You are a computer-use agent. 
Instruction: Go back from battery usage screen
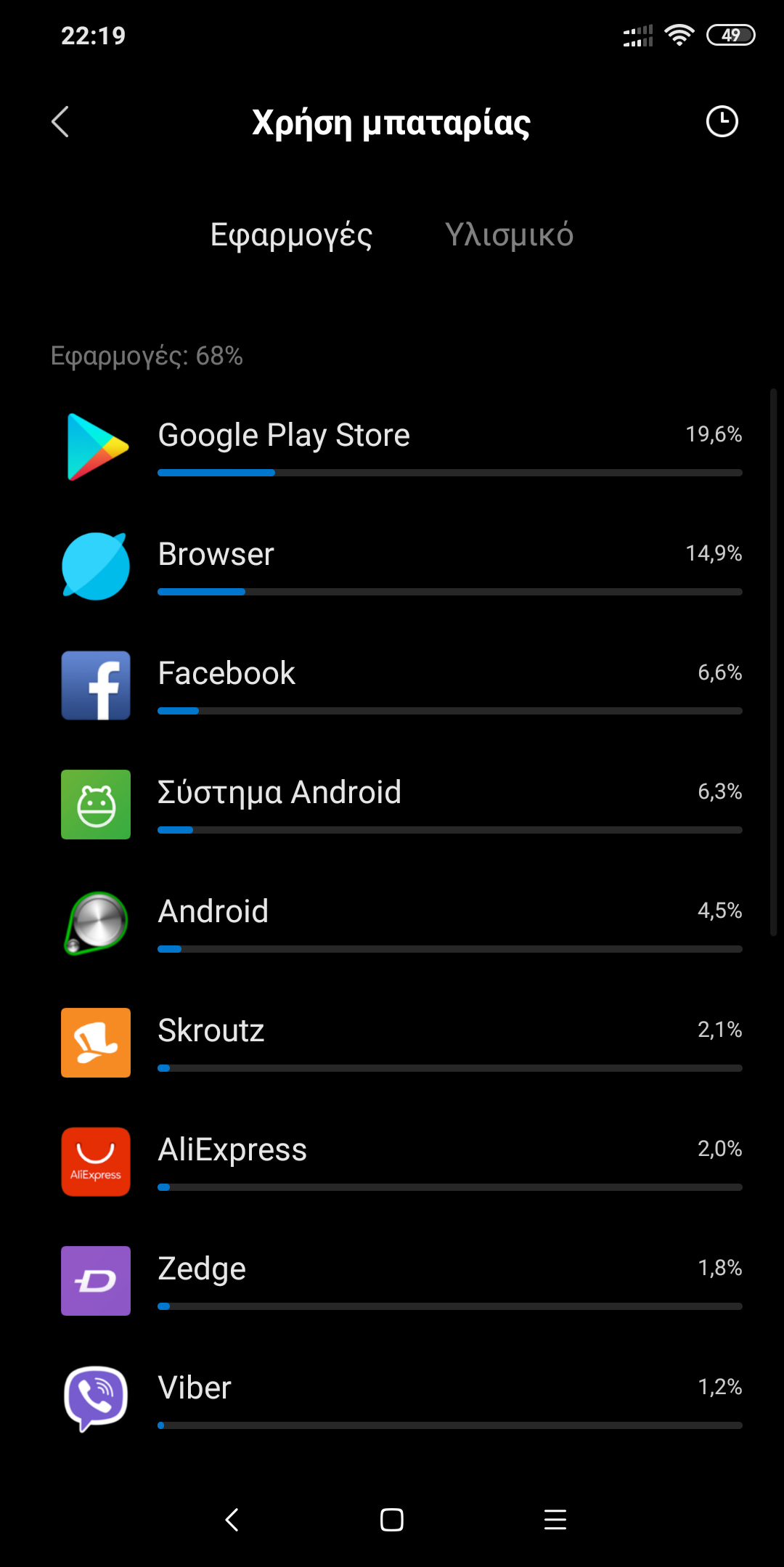point(61,122)
